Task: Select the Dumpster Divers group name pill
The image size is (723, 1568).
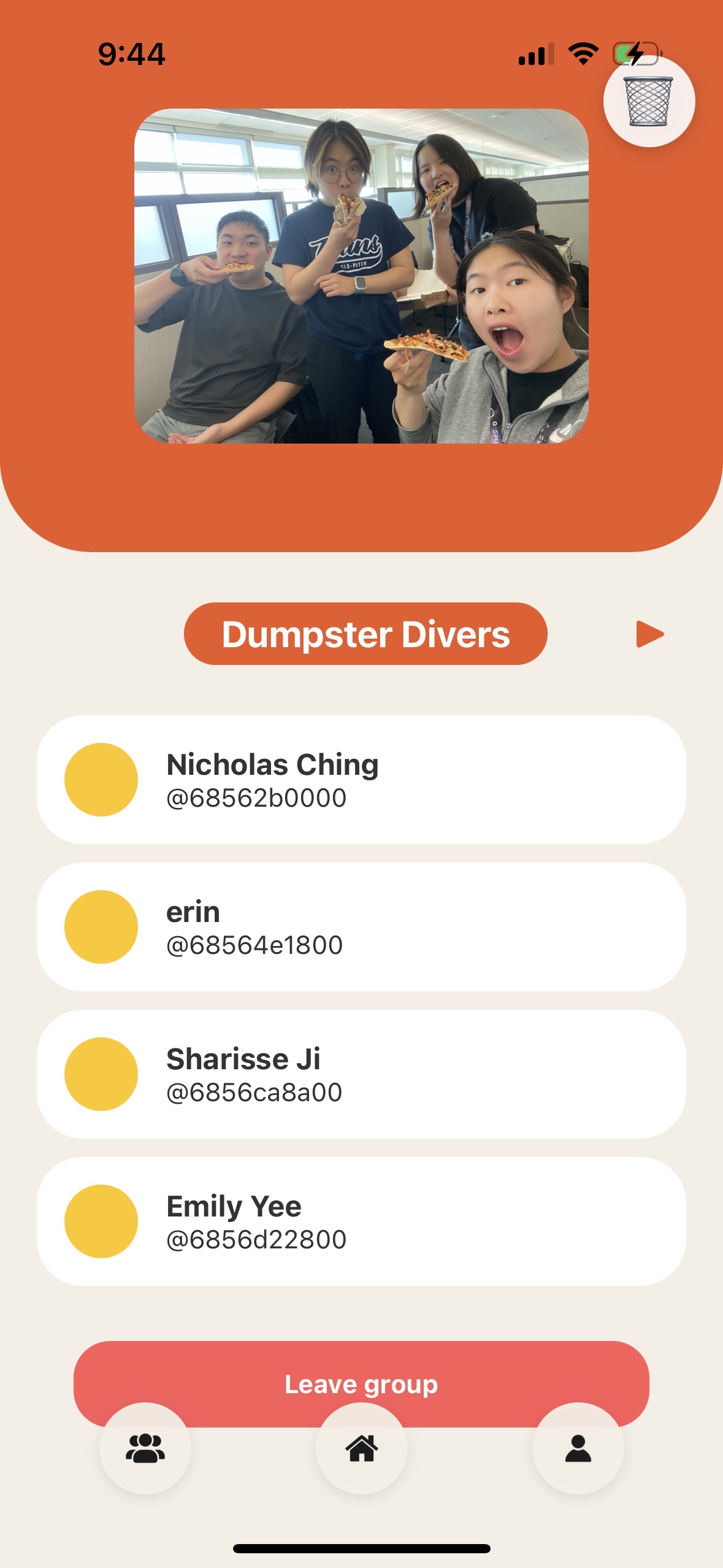Action: point(365,634)
